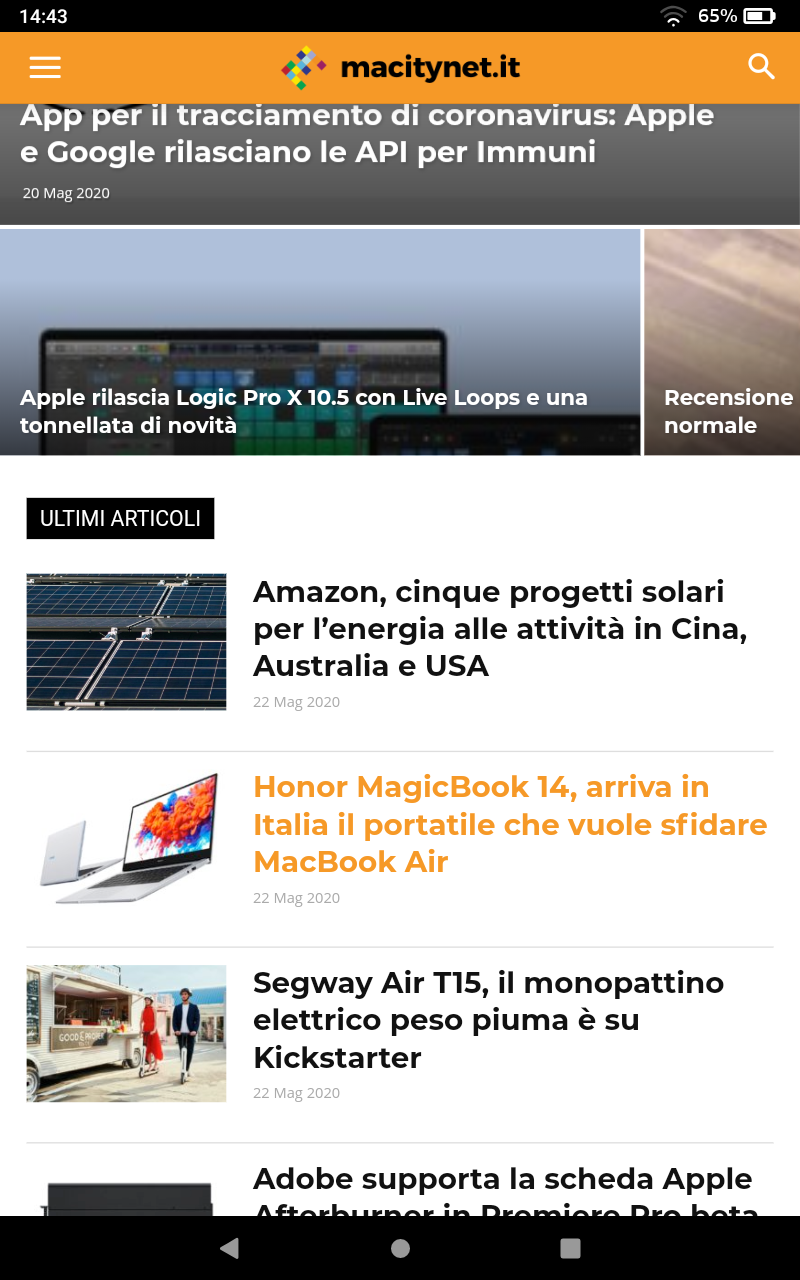
Task: Read the Segway Air T15 article headline
Action: pos(488,1019)
